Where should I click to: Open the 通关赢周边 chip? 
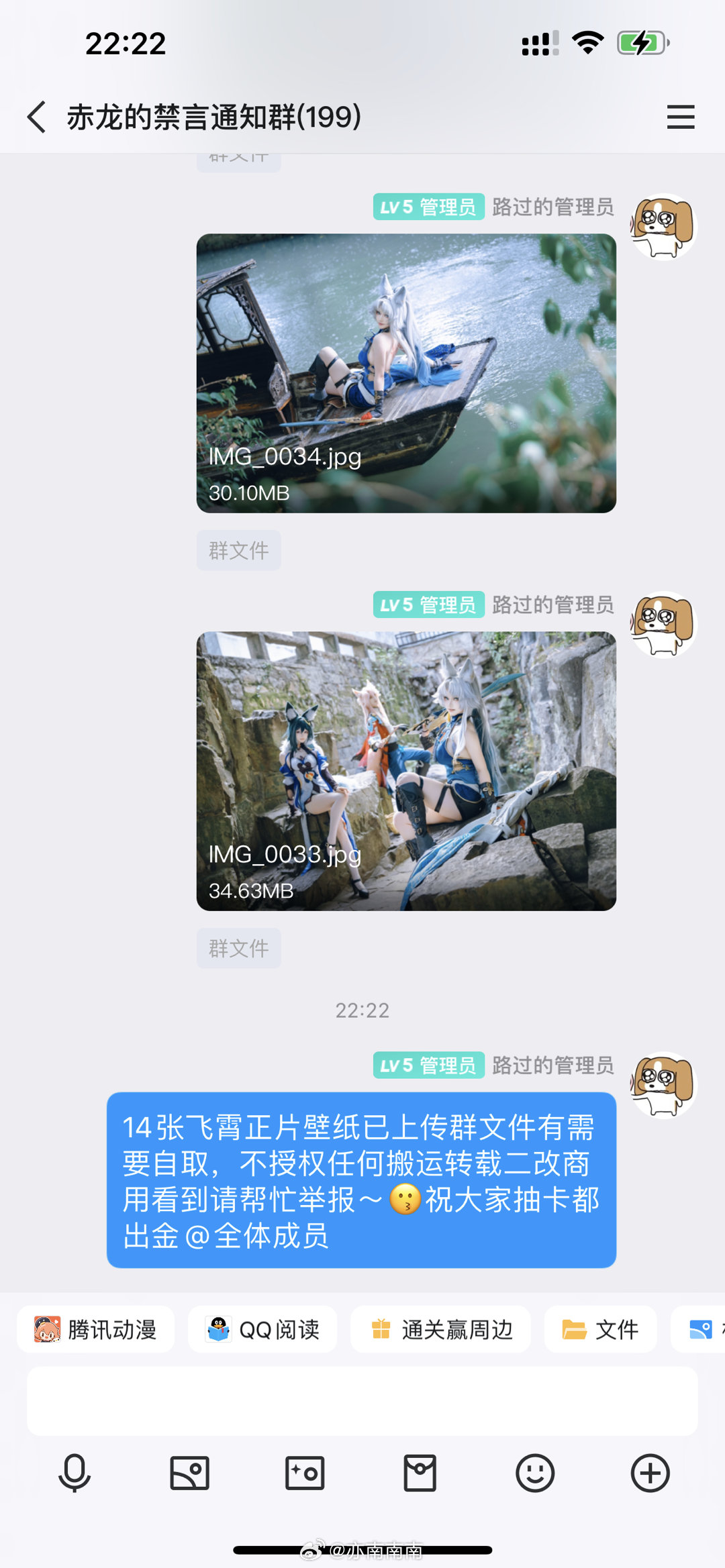[x=441, y=1329]
